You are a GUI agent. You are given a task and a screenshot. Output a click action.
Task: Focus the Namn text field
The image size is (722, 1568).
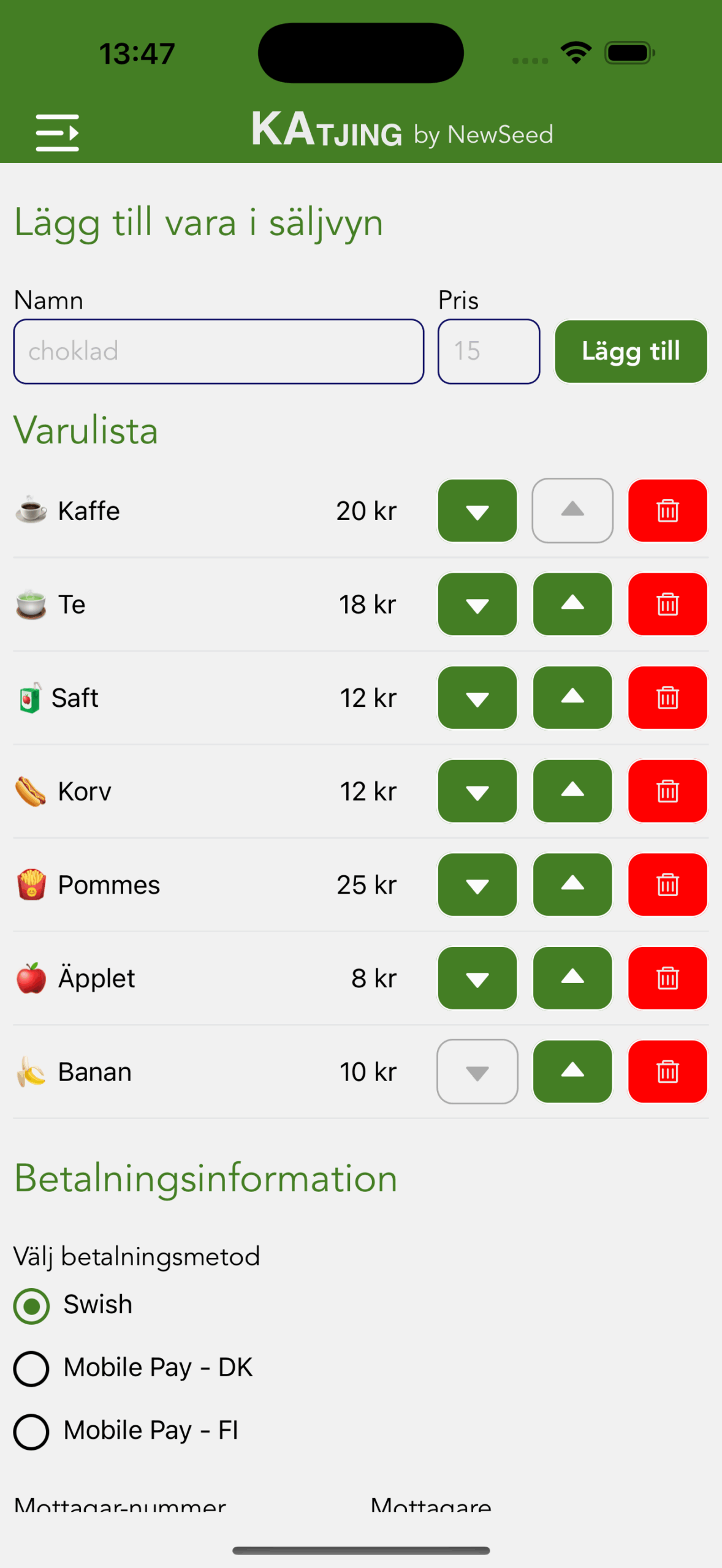tap(219, 352)
